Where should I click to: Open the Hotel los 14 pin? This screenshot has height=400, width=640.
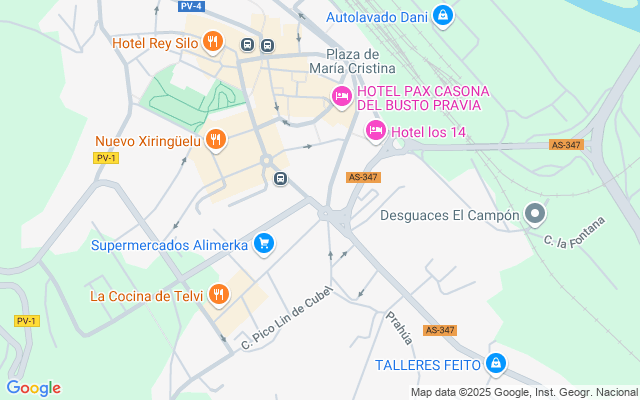pyautogui.click(x=375, y=130)
